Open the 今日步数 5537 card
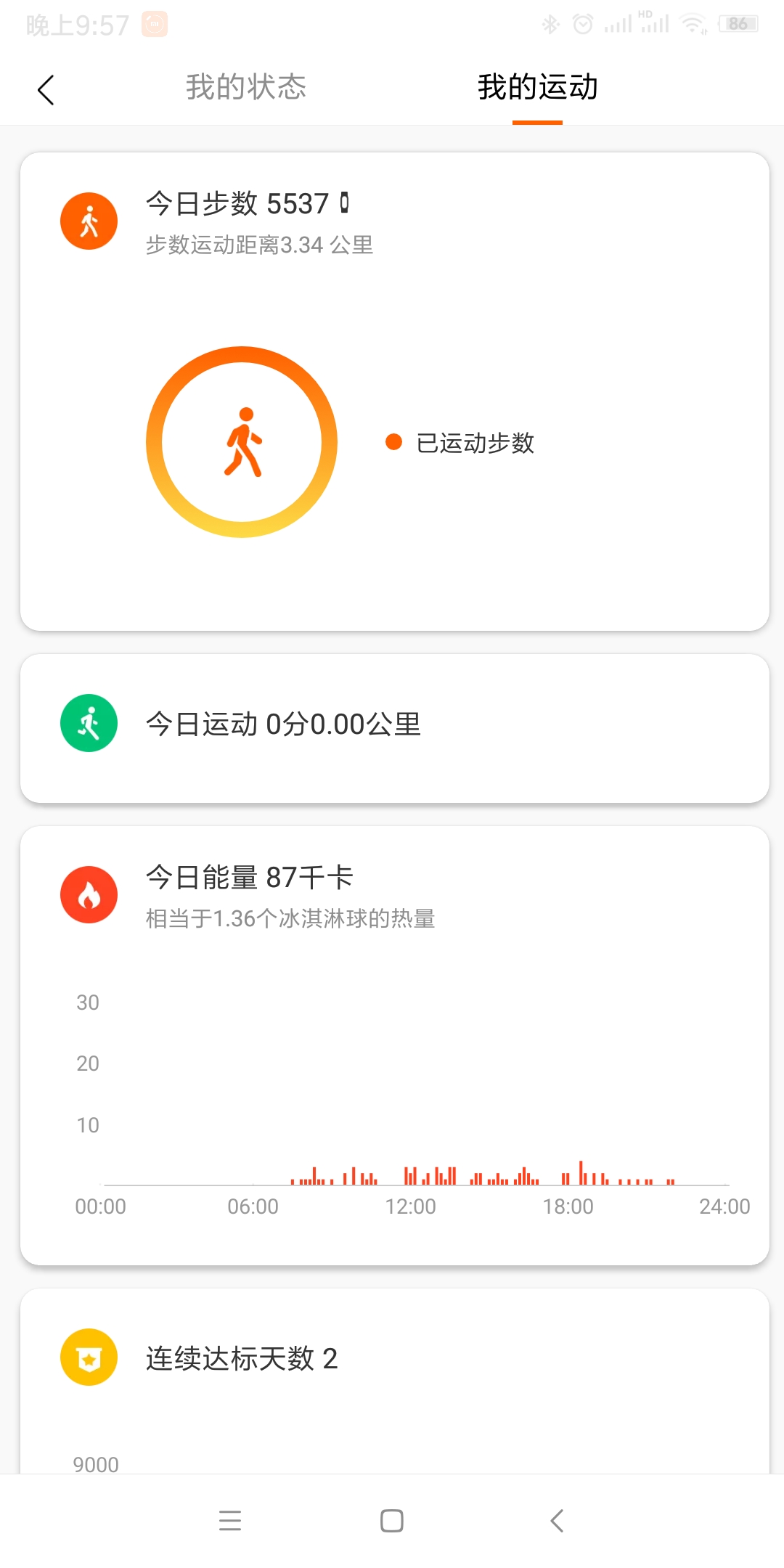The width and height of the screenshot is (784, 1568). pos(395,391)
